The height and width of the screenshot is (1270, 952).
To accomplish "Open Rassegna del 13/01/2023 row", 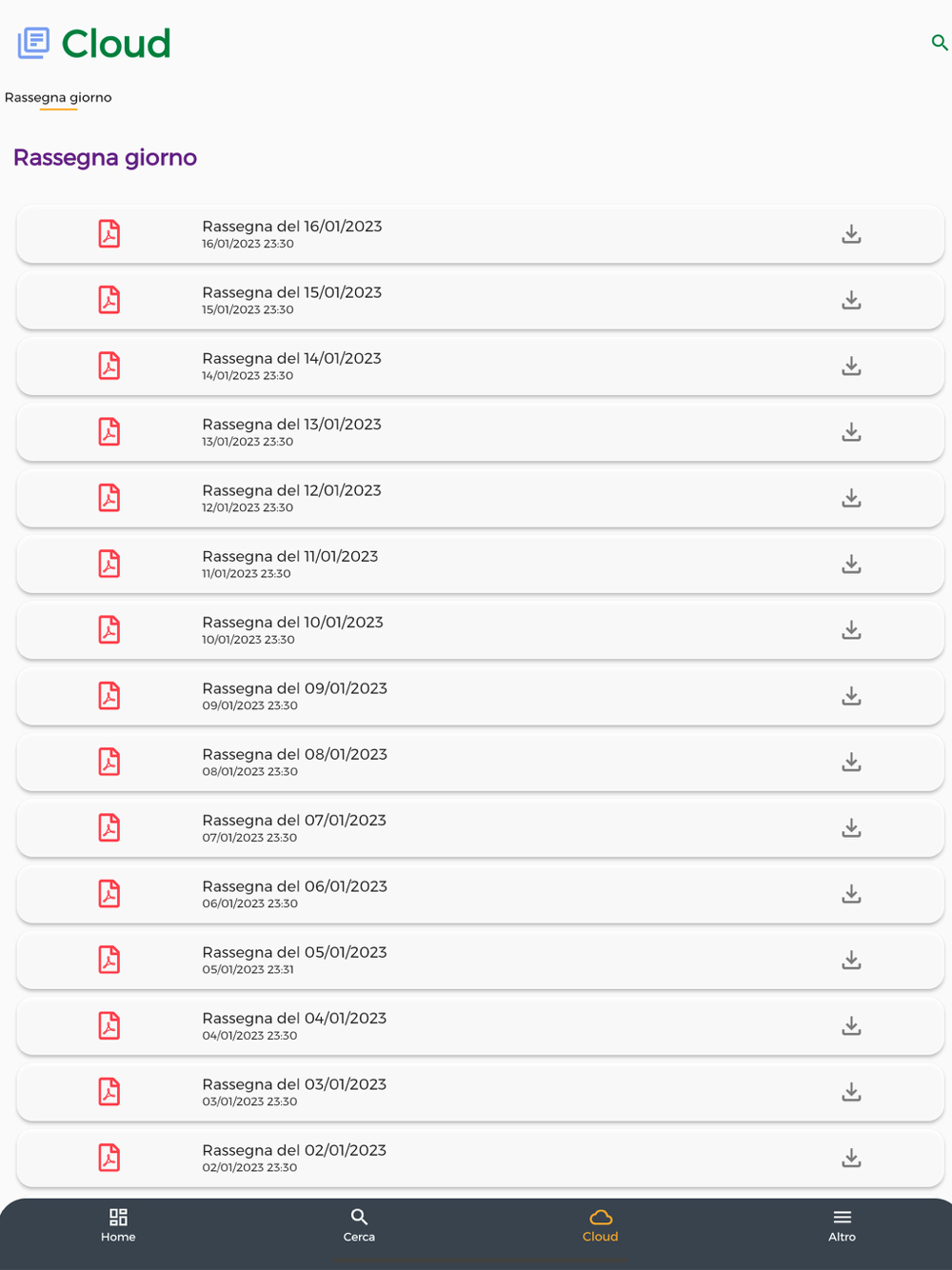I will 480,432.
